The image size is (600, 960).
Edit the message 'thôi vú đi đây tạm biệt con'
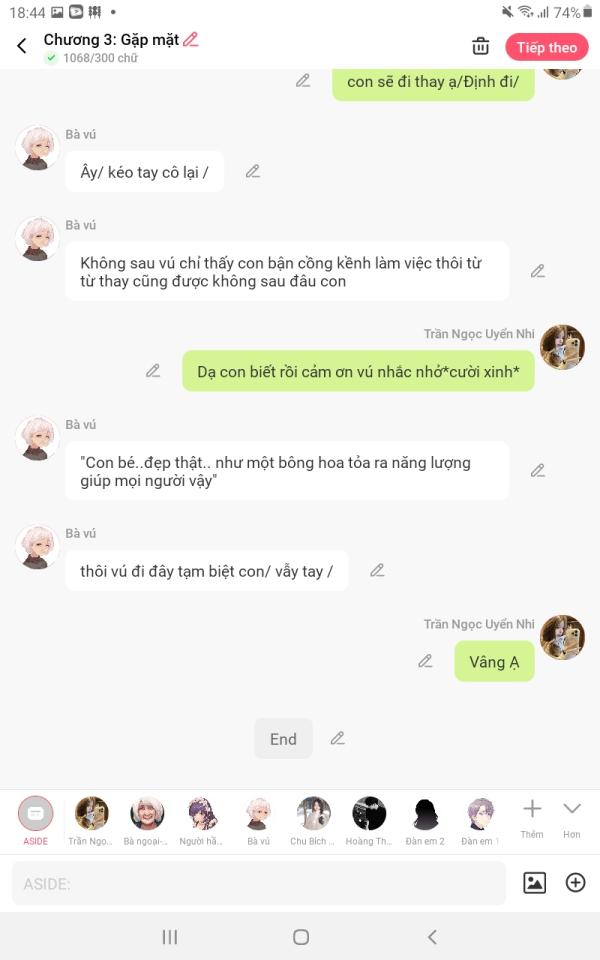[x=377, y=570]
